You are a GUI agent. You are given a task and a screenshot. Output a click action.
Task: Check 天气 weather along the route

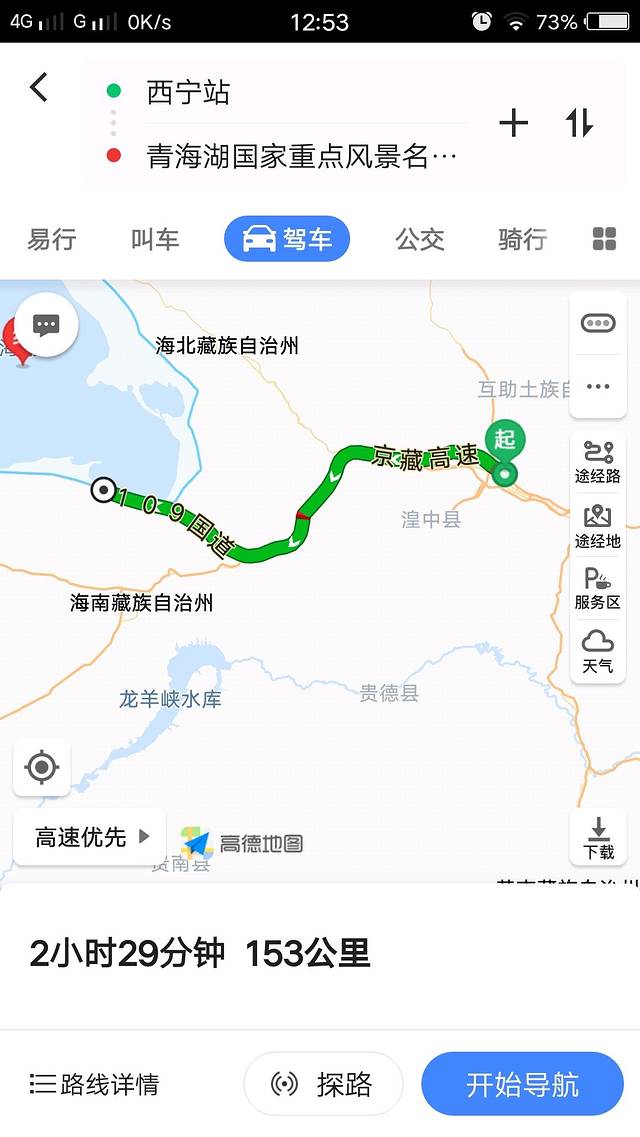pos(598,652)
